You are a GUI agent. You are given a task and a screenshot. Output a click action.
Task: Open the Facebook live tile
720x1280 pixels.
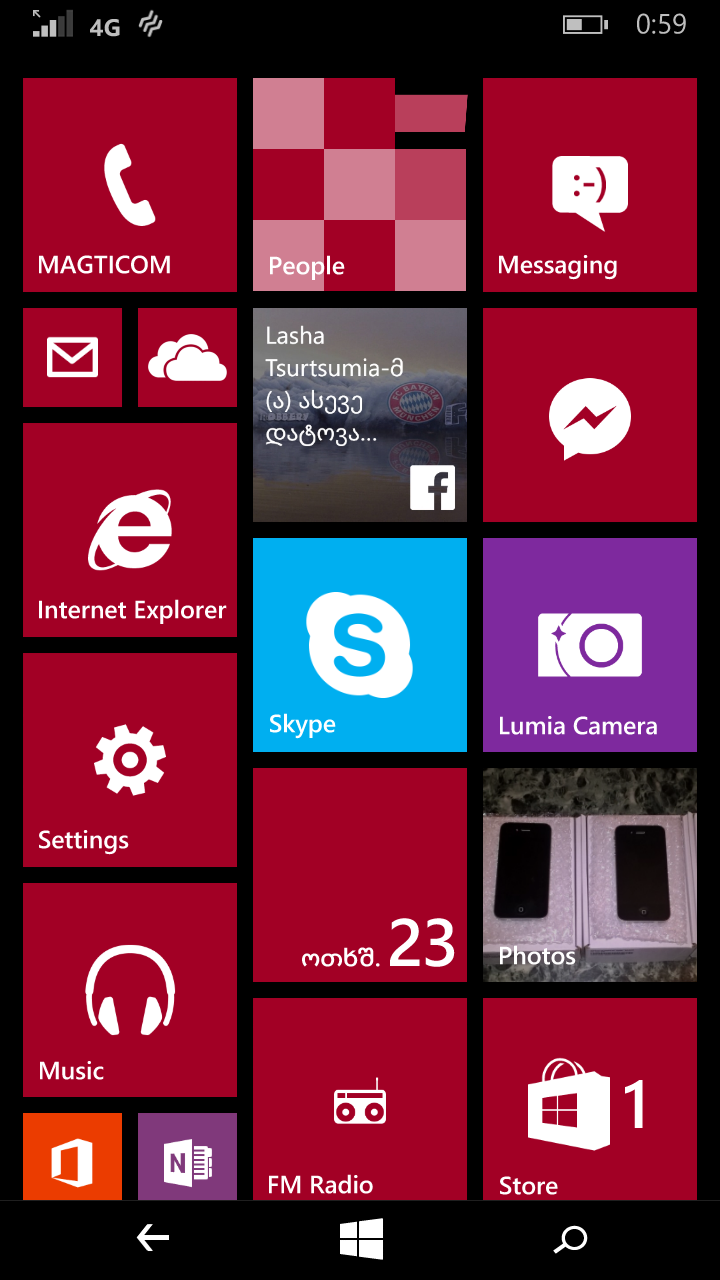point(360,415)
